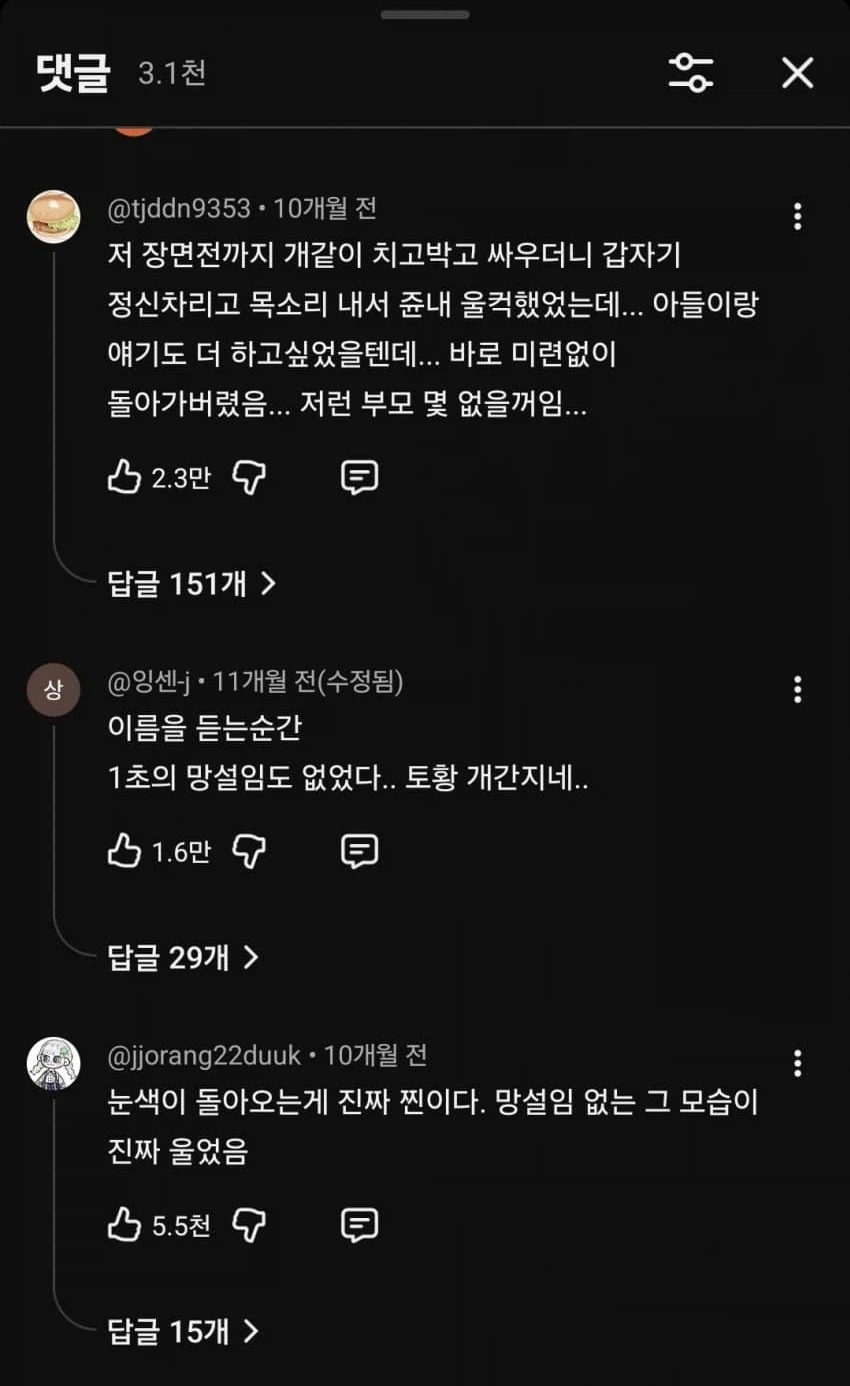Select the 댓글 comments header tab
This screenshot has width=850, height=1386.
(x=68, y=71)
